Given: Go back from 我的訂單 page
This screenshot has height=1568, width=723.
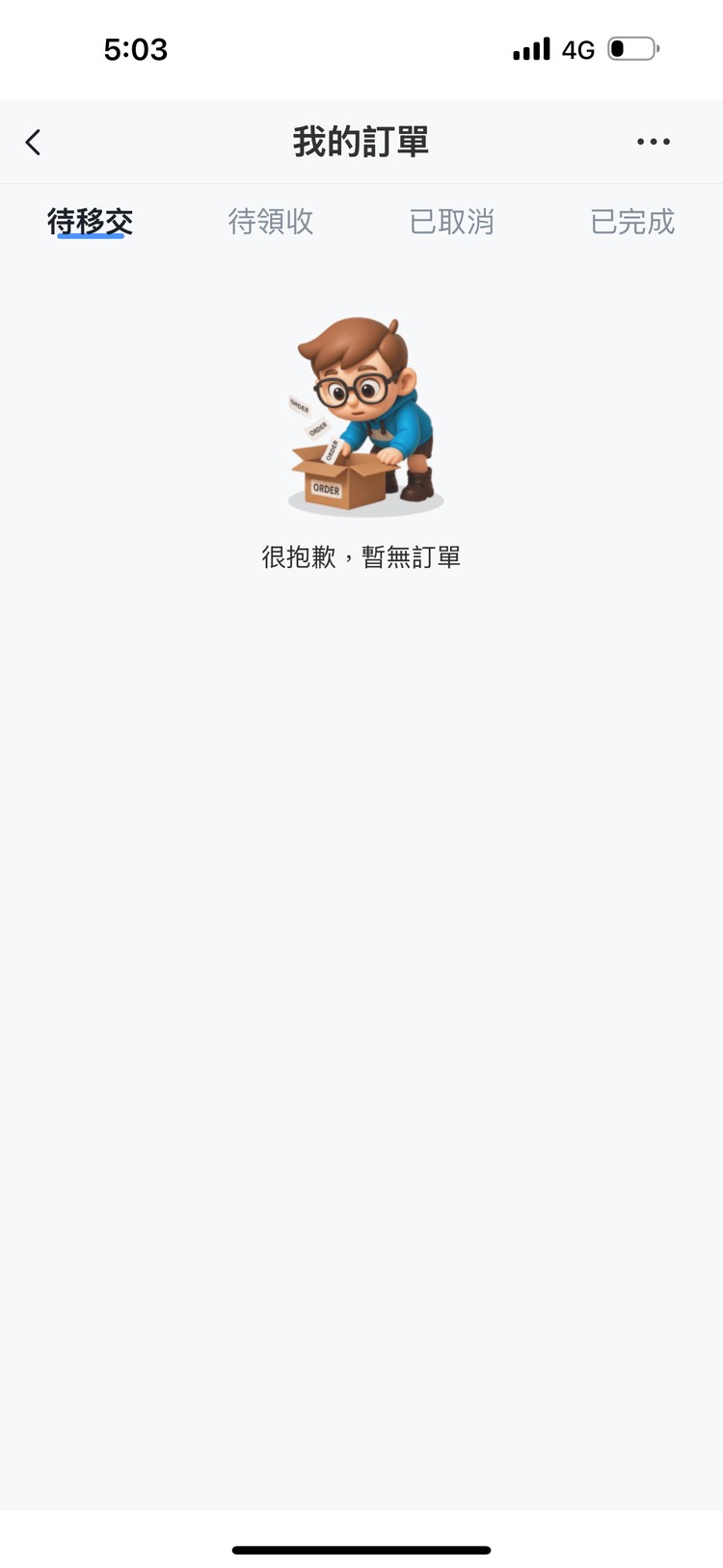Looking at the screenshot, I should pos(34,143).
